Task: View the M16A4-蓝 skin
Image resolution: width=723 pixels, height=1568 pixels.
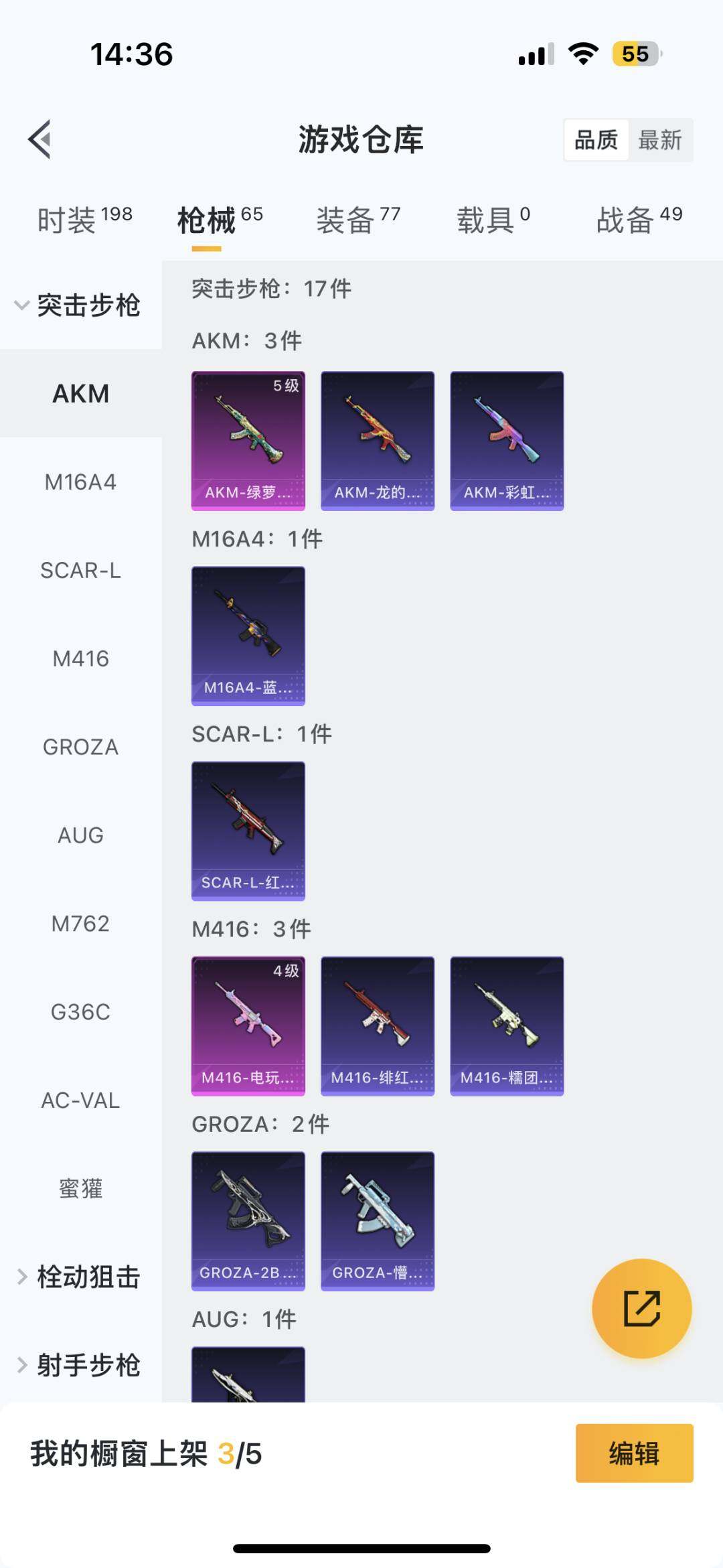Action: [248, 636]
